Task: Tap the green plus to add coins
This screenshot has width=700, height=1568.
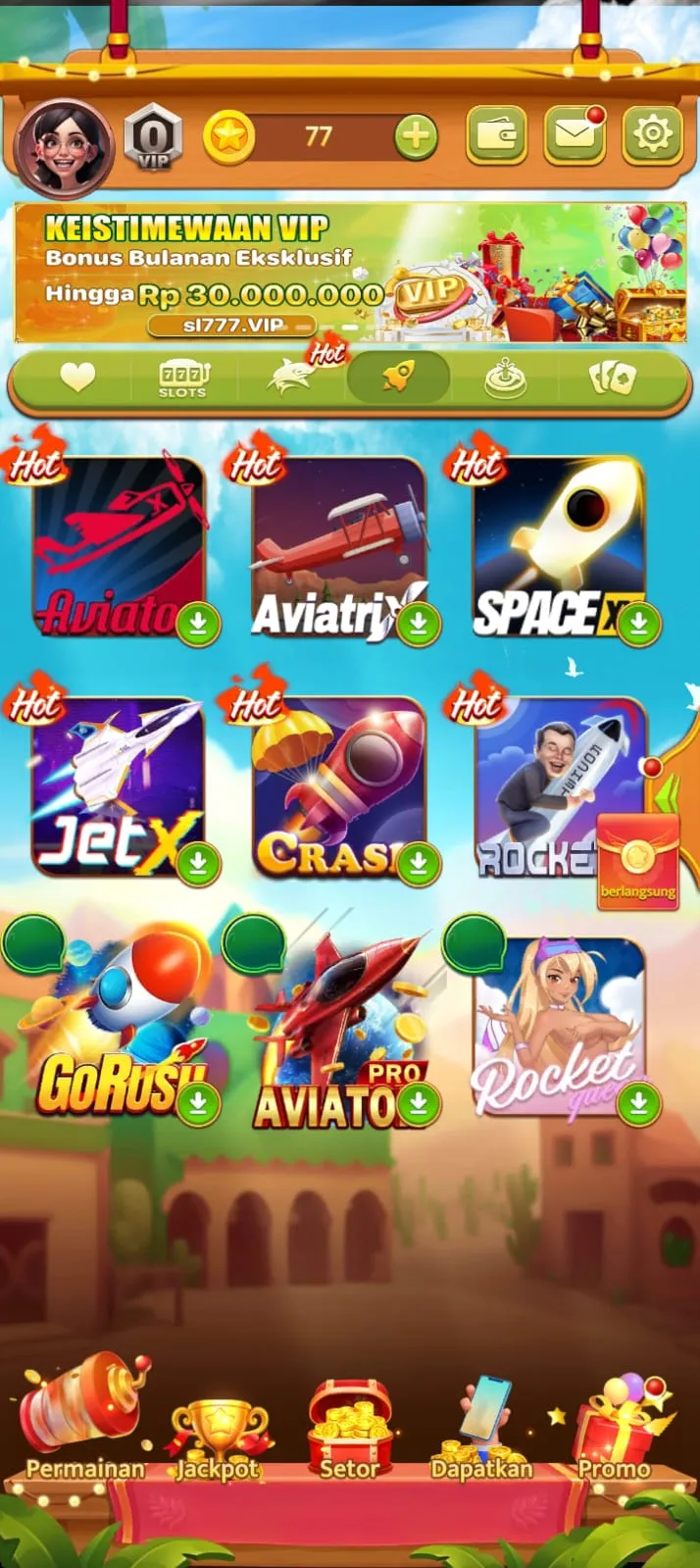Action: click(416, 136)
